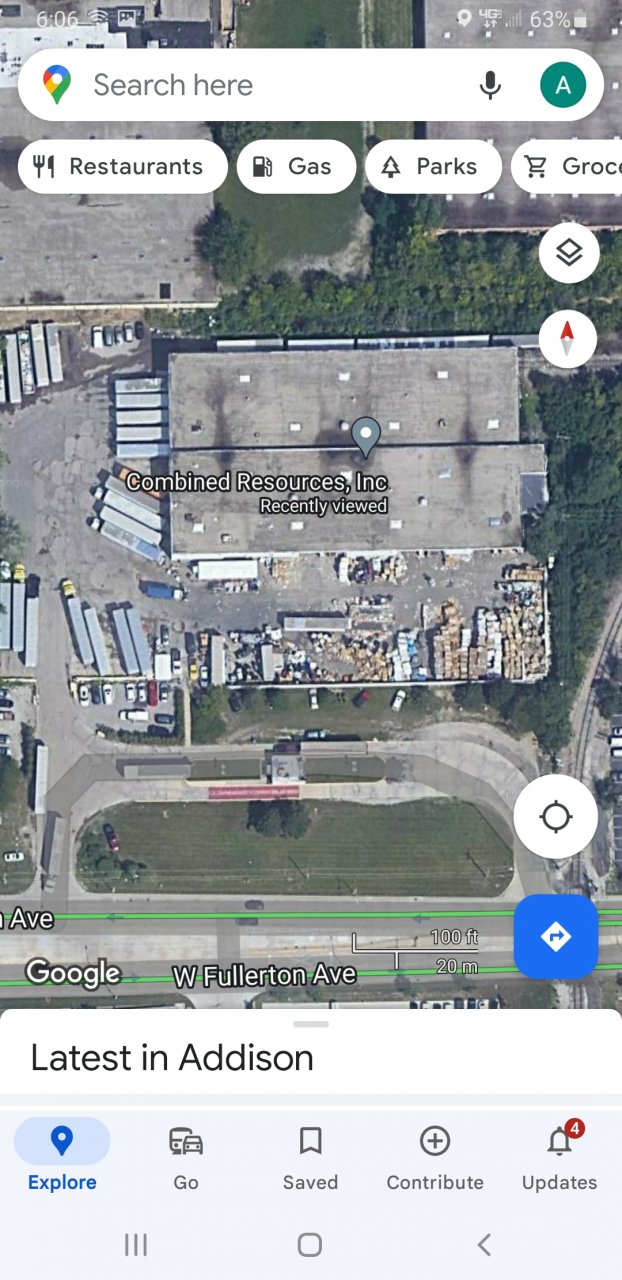Start voice search with the microphone
The image size is (622, 1280).
[490, 85]
